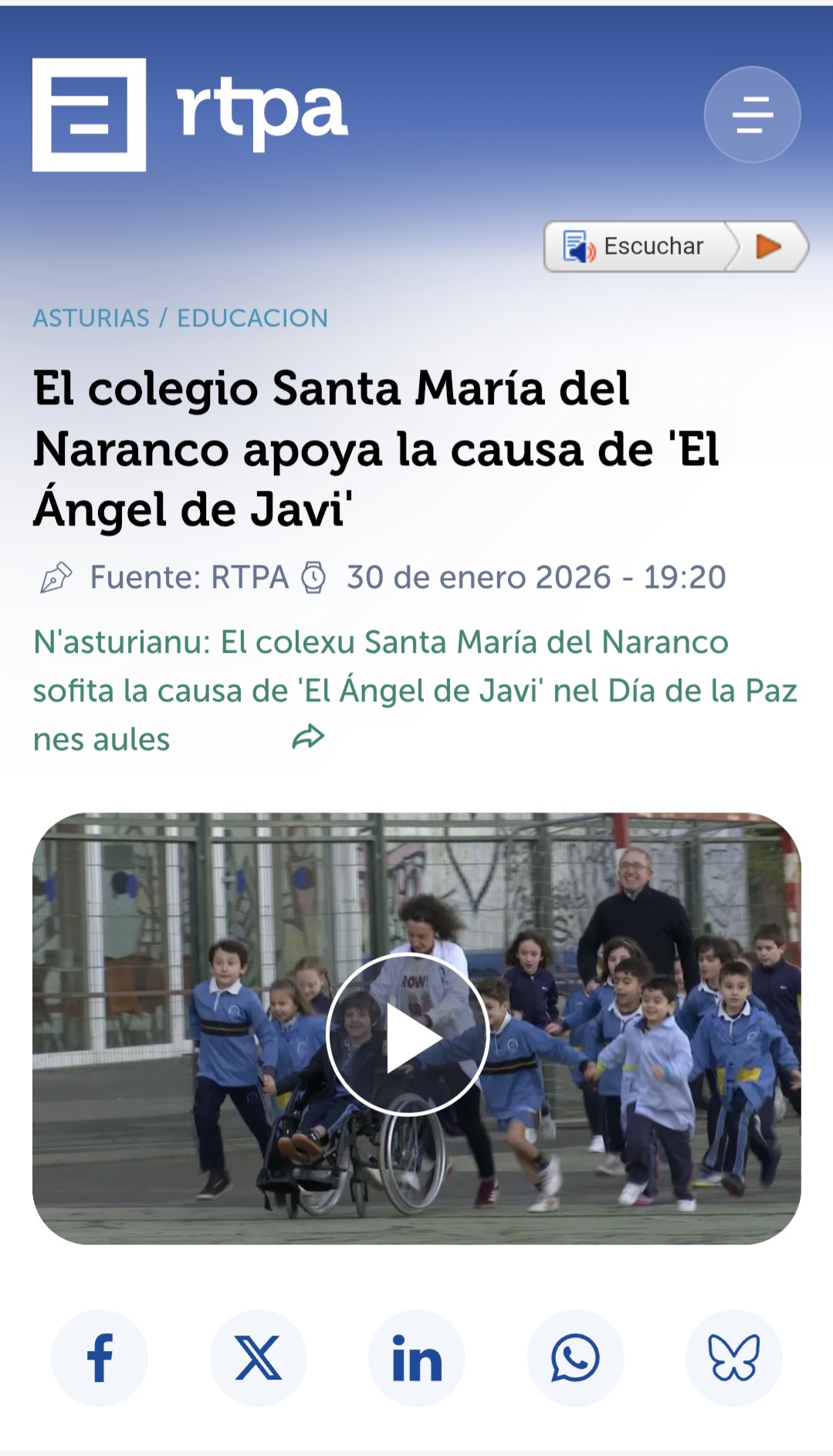Send the article via WhatsApp
This screenshot has height=1456, width=833.
575,1357
